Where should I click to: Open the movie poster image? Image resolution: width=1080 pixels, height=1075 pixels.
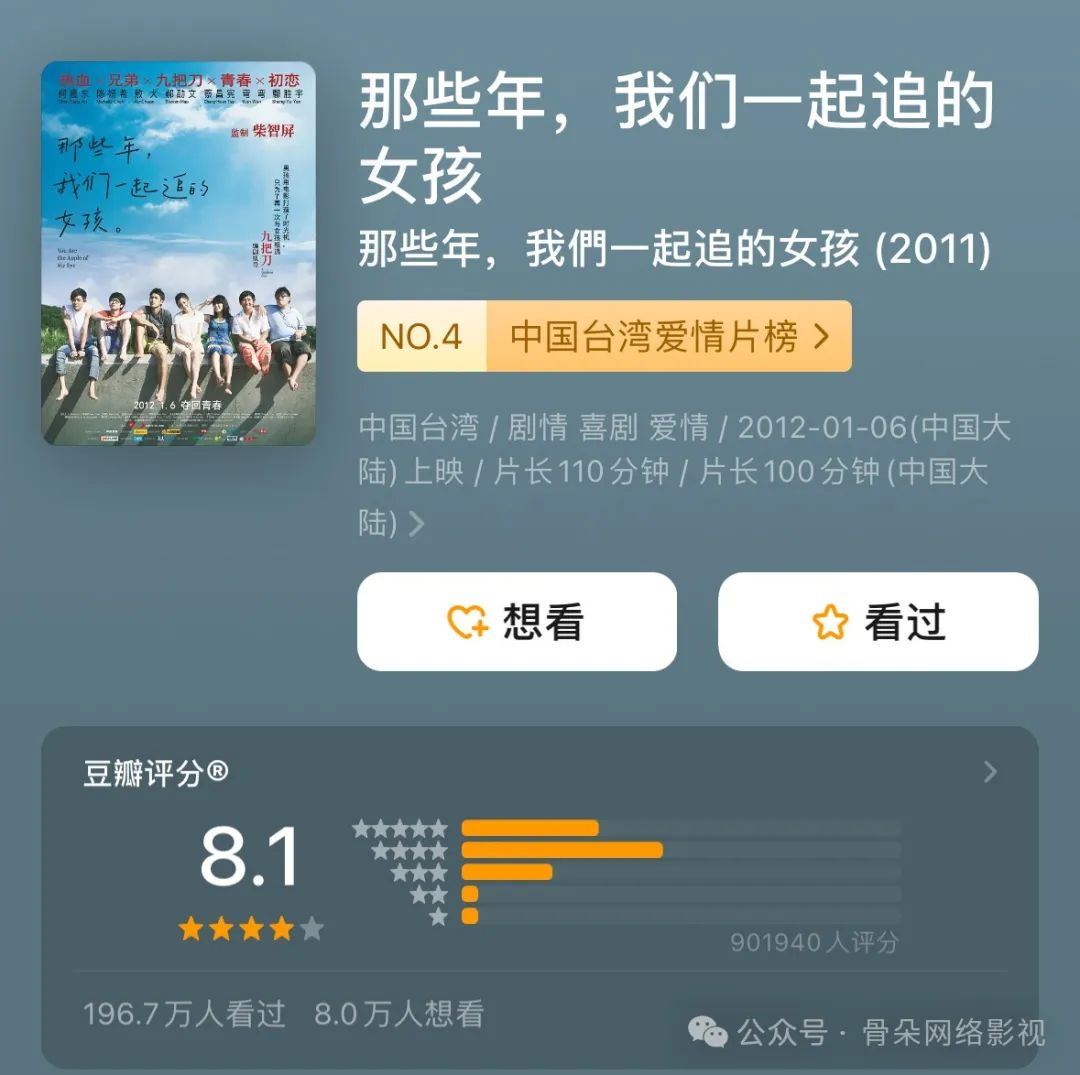pyautogui.click(x=178, y=253)
